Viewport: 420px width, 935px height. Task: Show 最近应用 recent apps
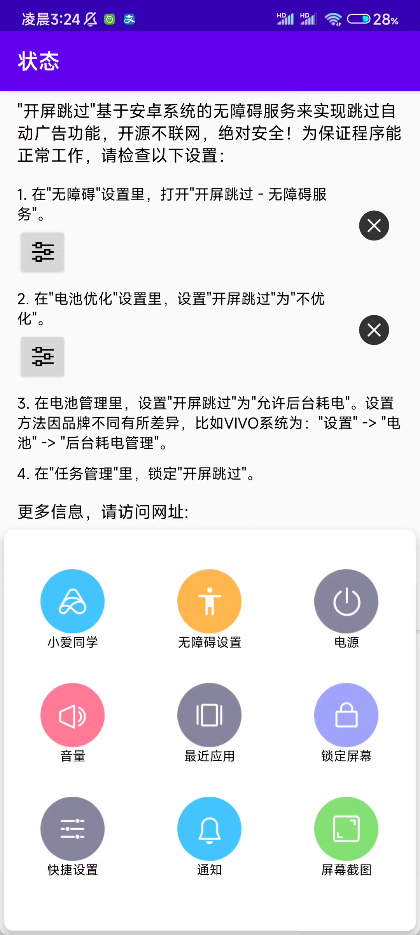(209, 722)
